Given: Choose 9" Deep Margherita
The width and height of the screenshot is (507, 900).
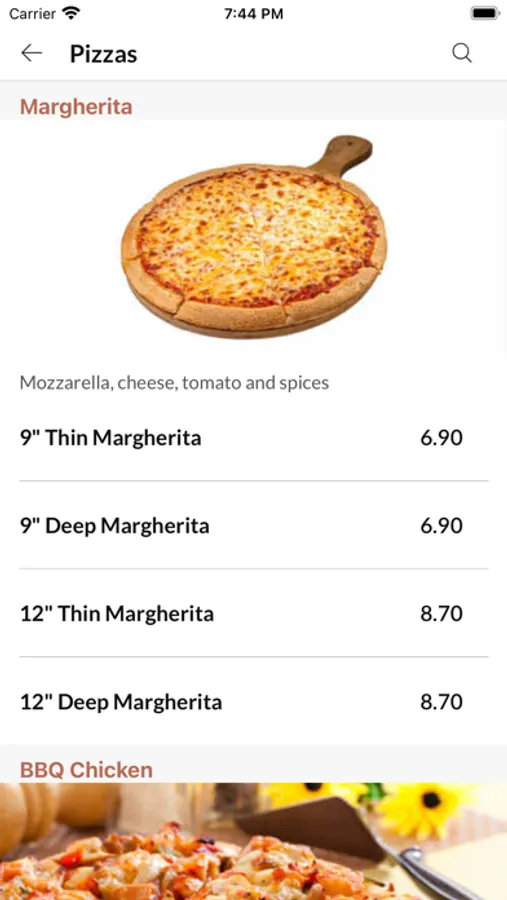Looking at the screenshot, I should click(x=254, y=526).
